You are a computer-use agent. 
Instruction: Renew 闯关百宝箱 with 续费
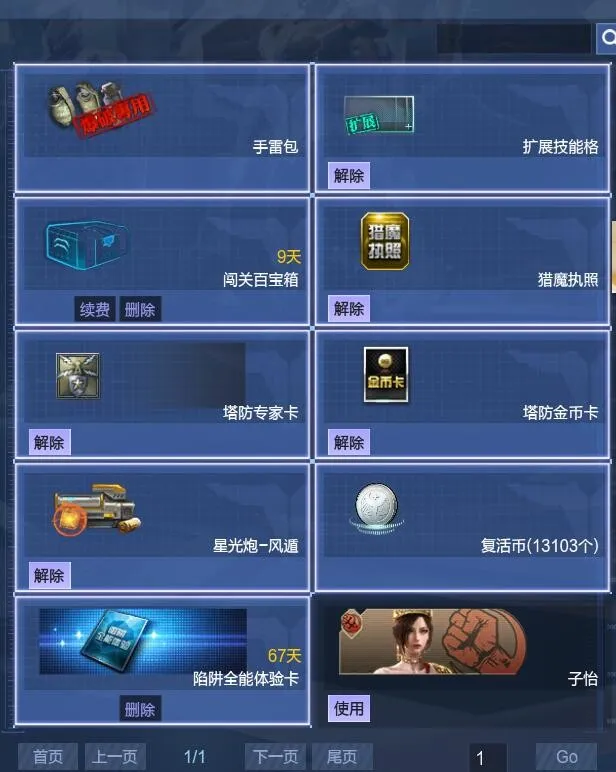(95, 309)
